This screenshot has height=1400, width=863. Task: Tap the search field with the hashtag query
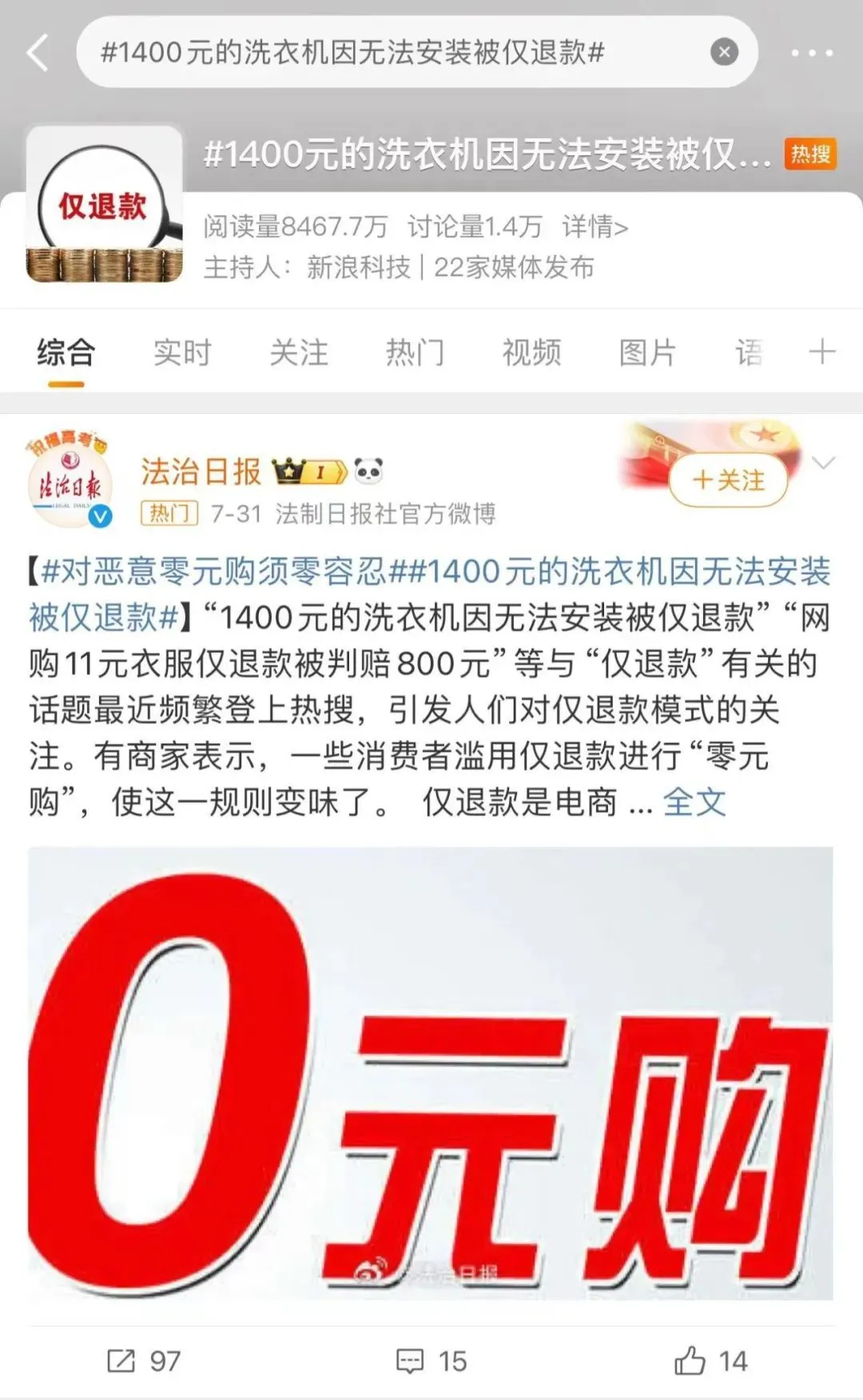click(384, 53)
